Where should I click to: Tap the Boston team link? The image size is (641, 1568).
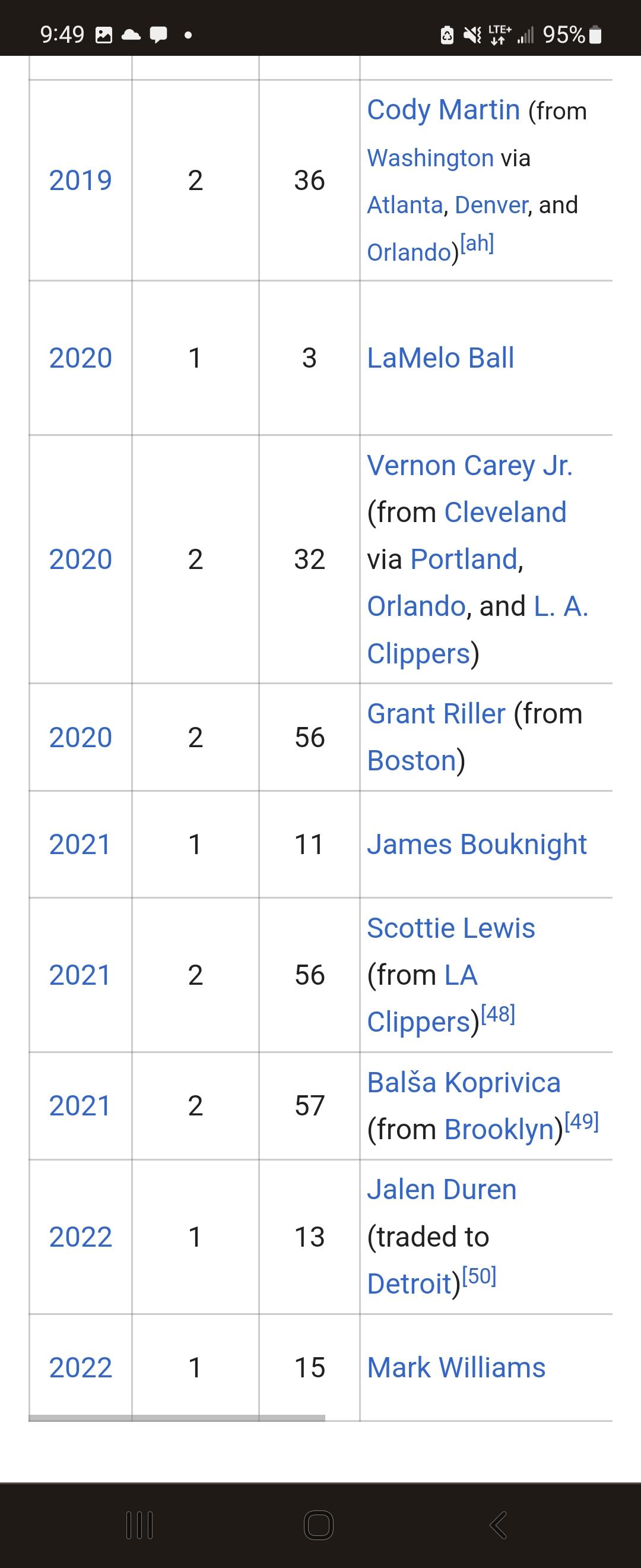click(x=412, y=761)
